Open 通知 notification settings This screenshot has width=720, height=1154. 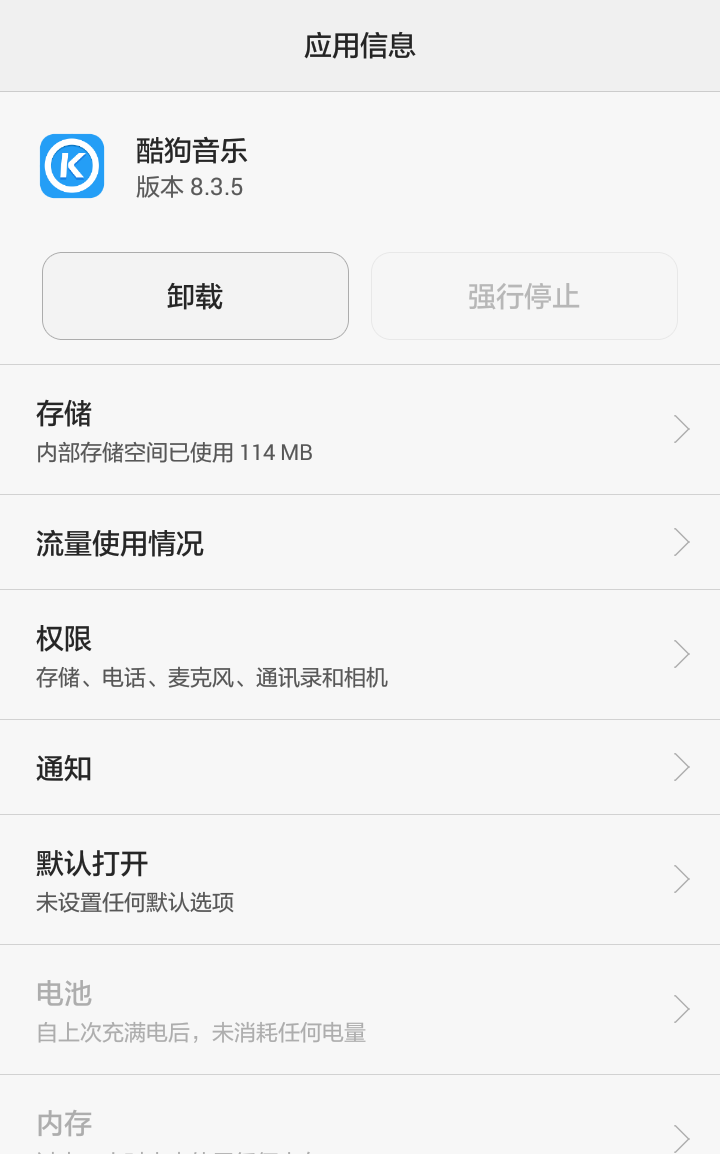click(x=360, y=768)
